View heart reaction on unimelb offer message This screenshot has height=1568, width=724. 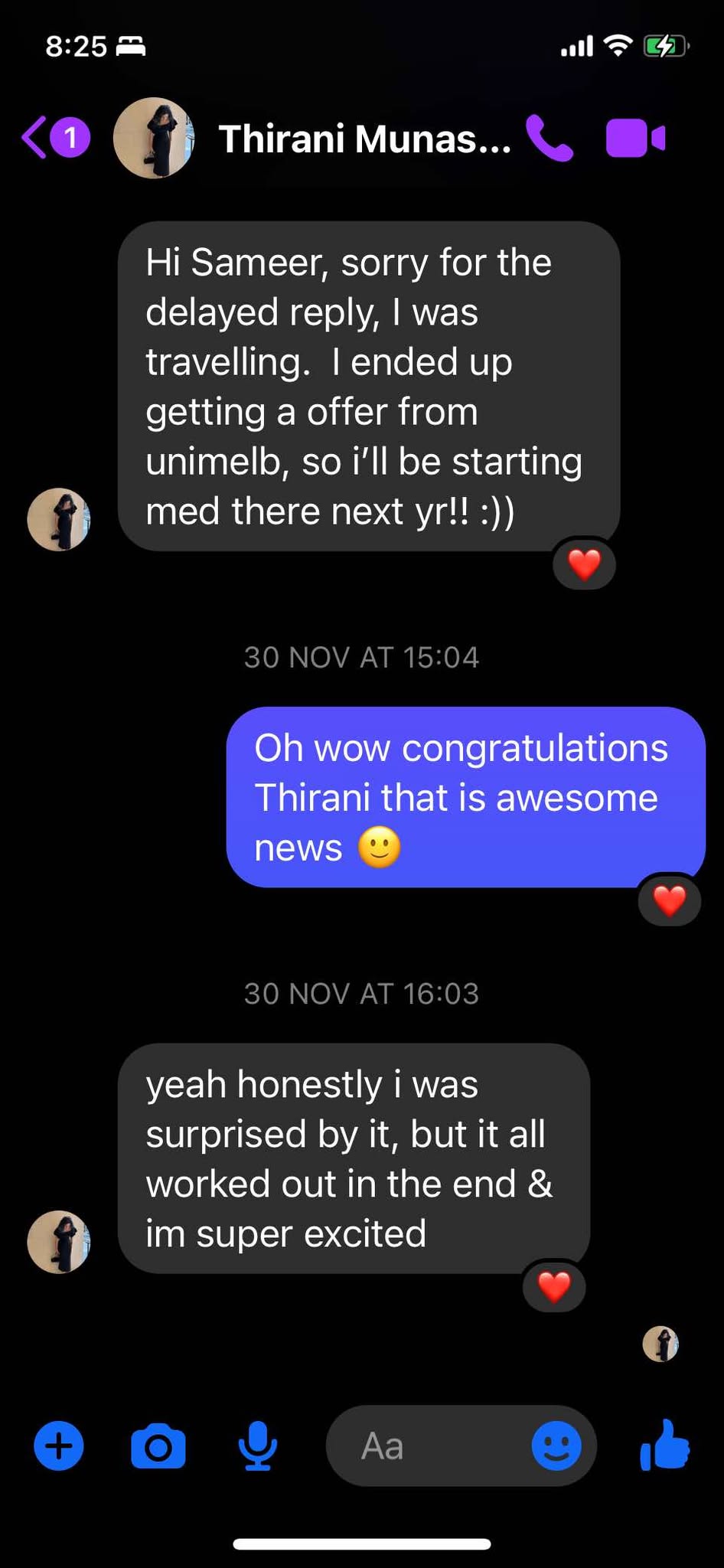point(585,565)
